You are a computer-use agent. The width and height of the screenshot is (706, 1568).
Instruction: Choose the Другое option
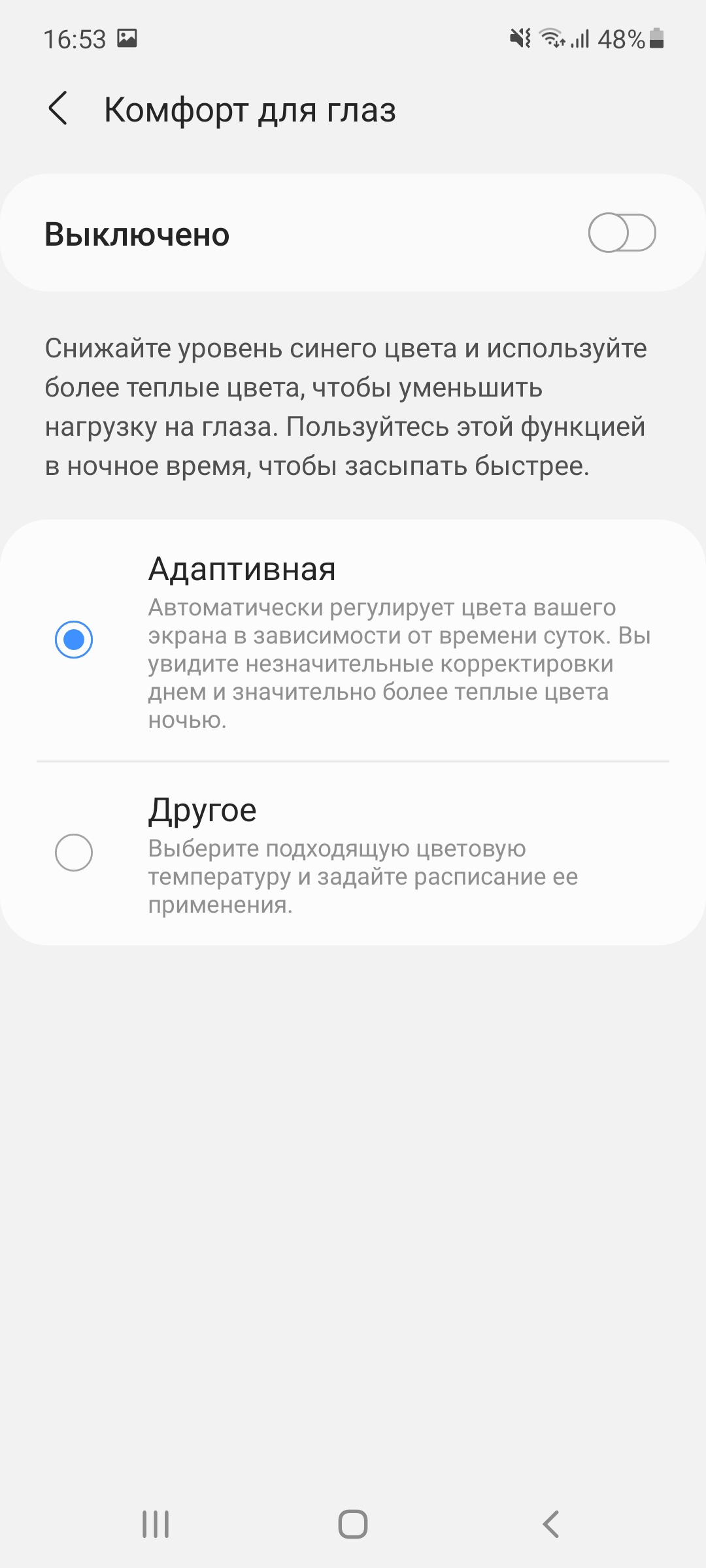coord(74,852)
